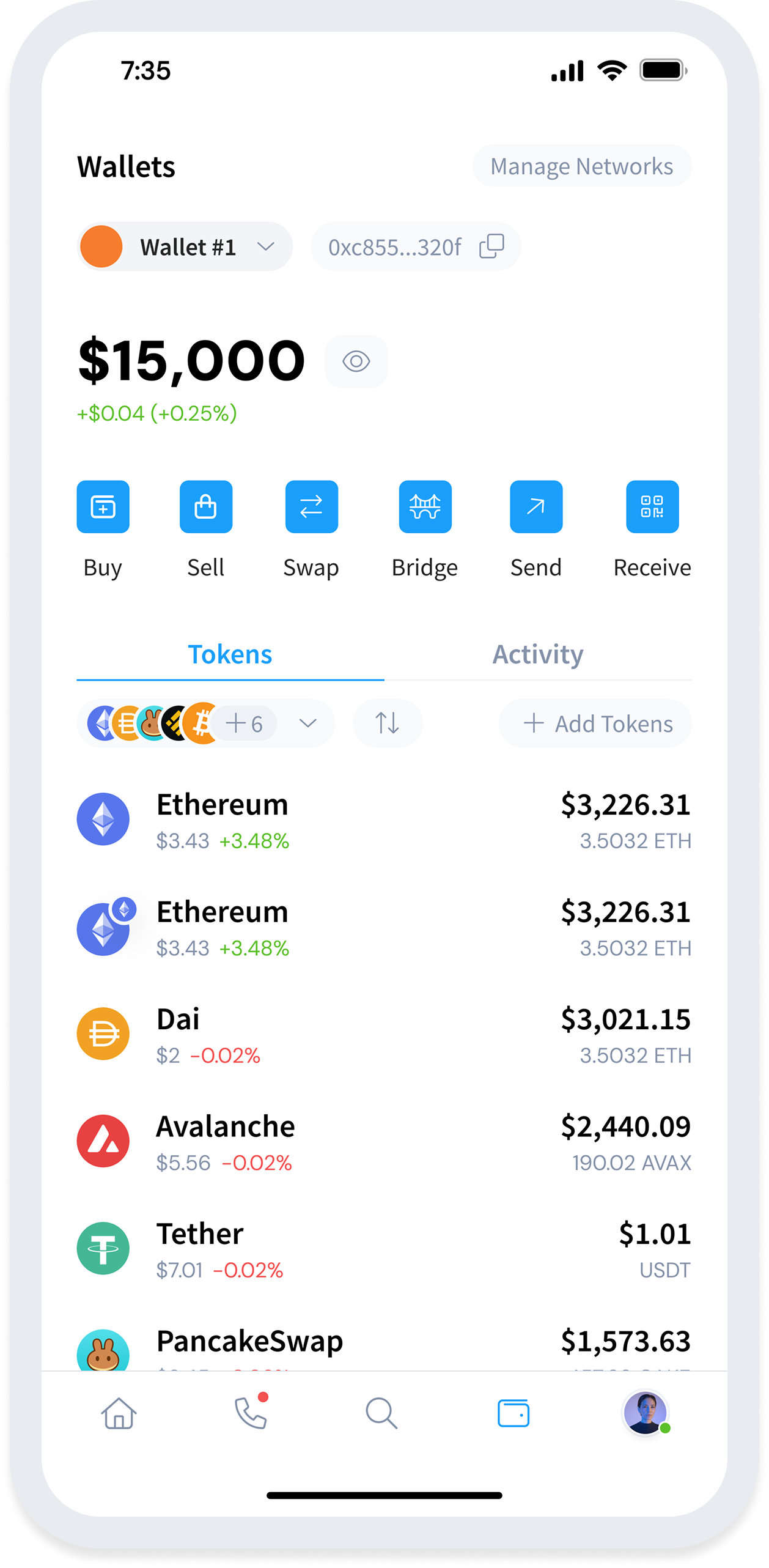Viewport: 769px width, 1568px height.
Task: Expand the network filter with +6
Action: 206,723
